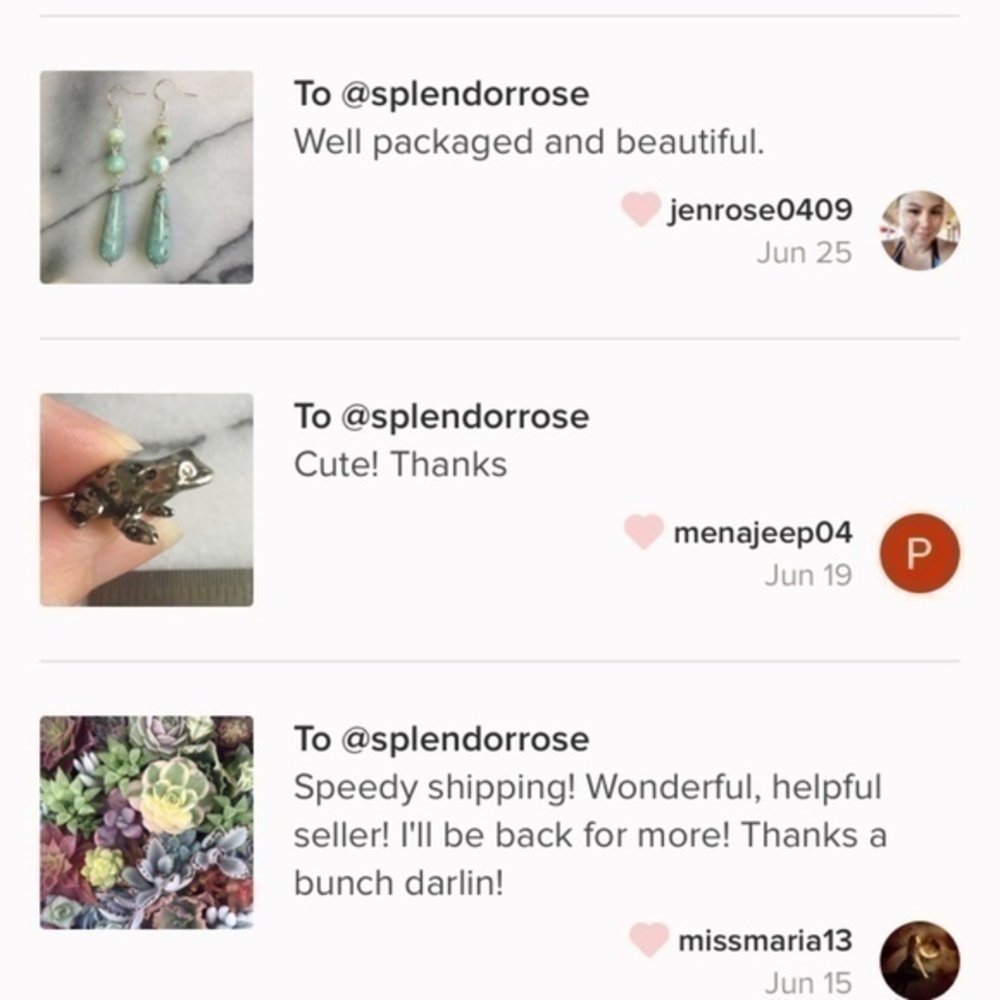Like the comment by menajeep04
Viewport: 1000px width, 1000px height.
pos(644,532)
